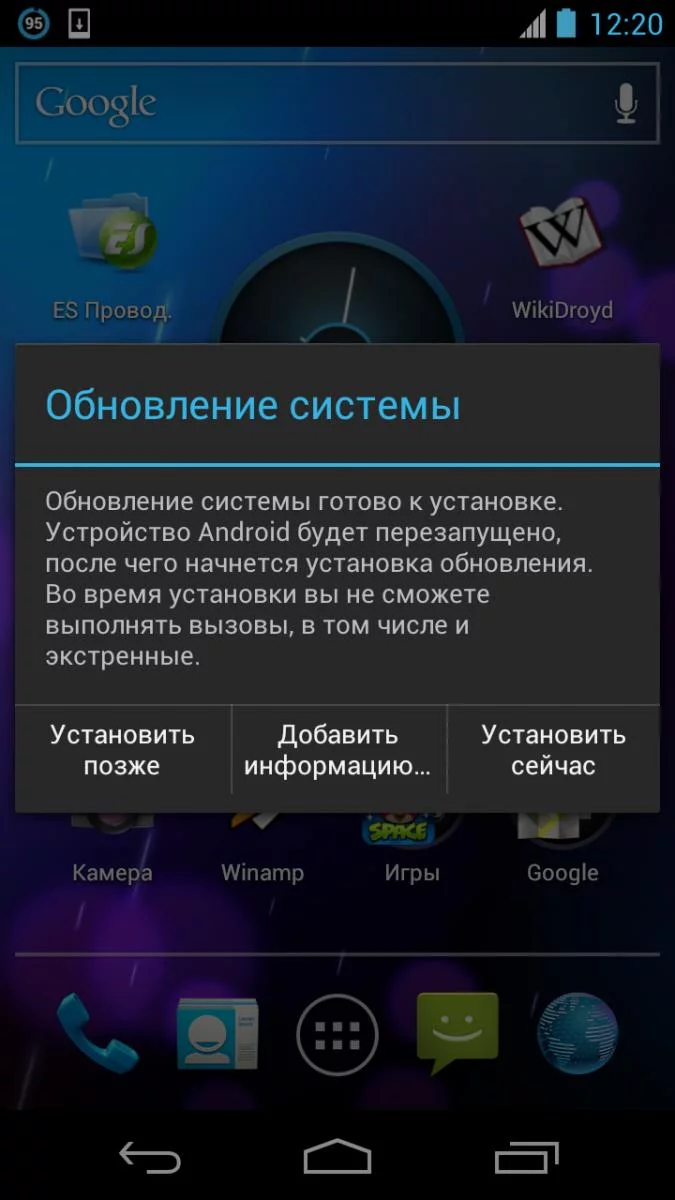The width and height of the screenshot is (675, 1200).
Task: Tap Установить позже button
Action: coord(123,750)
